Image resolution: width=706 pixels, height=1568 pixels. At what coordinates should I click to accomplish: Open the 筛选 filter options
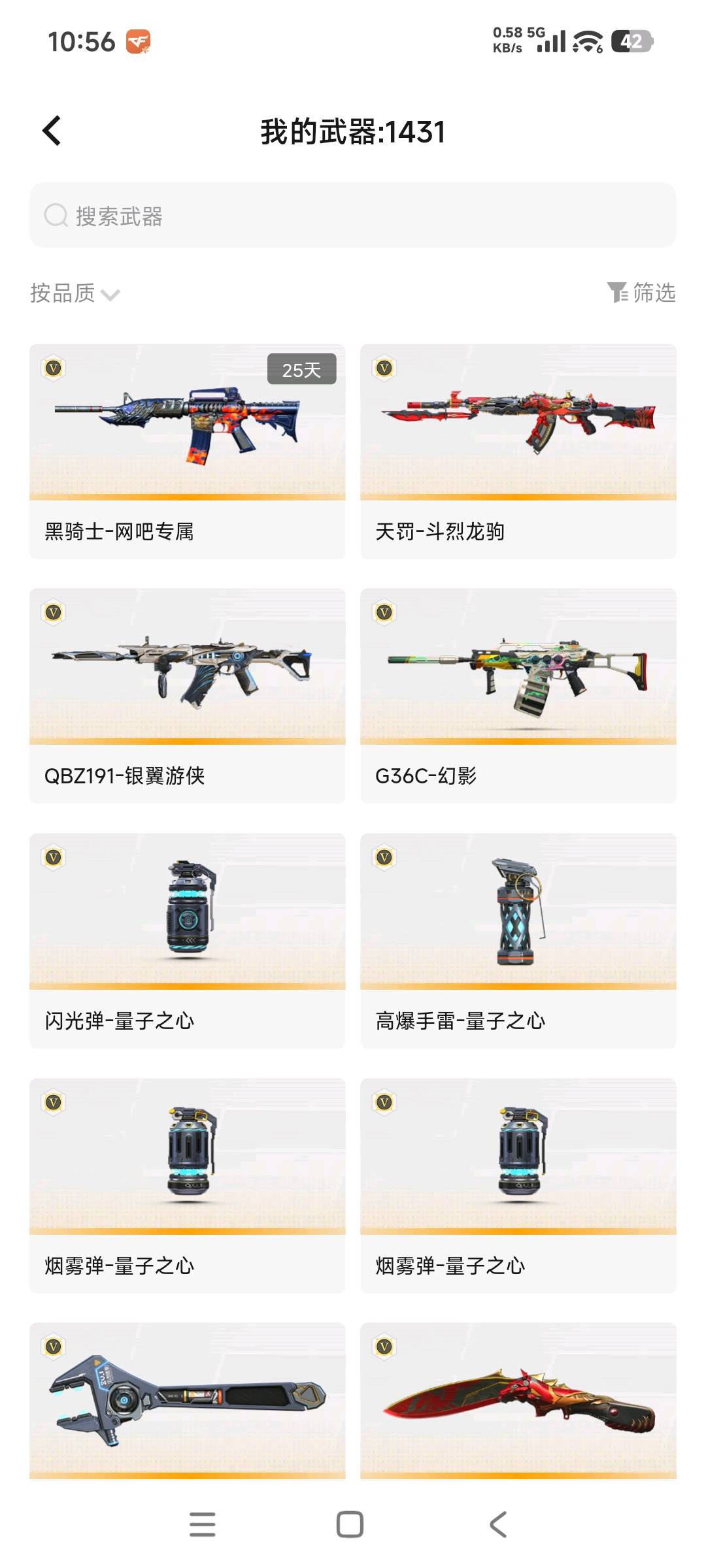(641, 293)
